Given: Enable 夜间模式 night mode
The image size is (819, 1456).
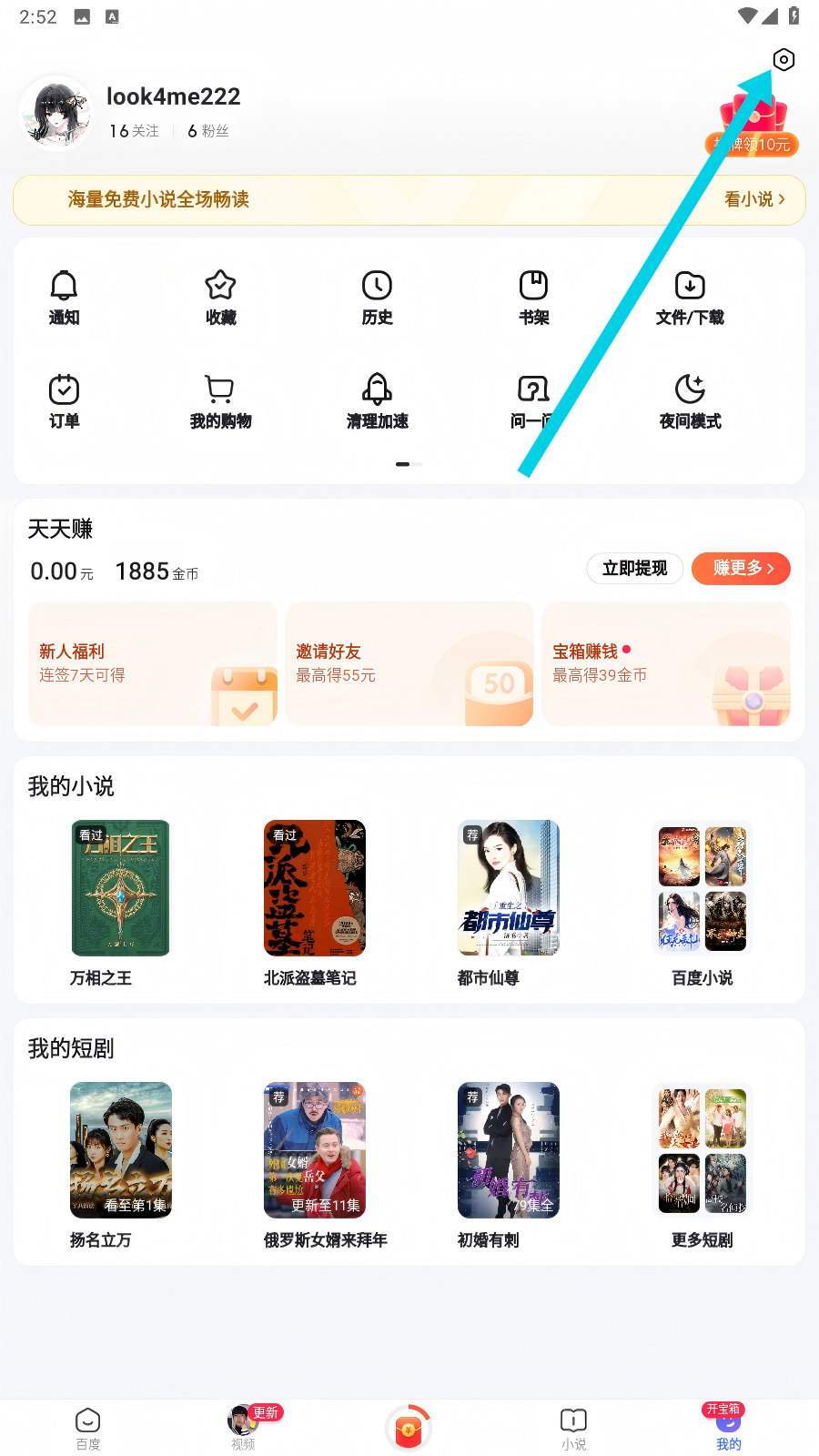Looking at the screenshot, I should pos(690,401).
